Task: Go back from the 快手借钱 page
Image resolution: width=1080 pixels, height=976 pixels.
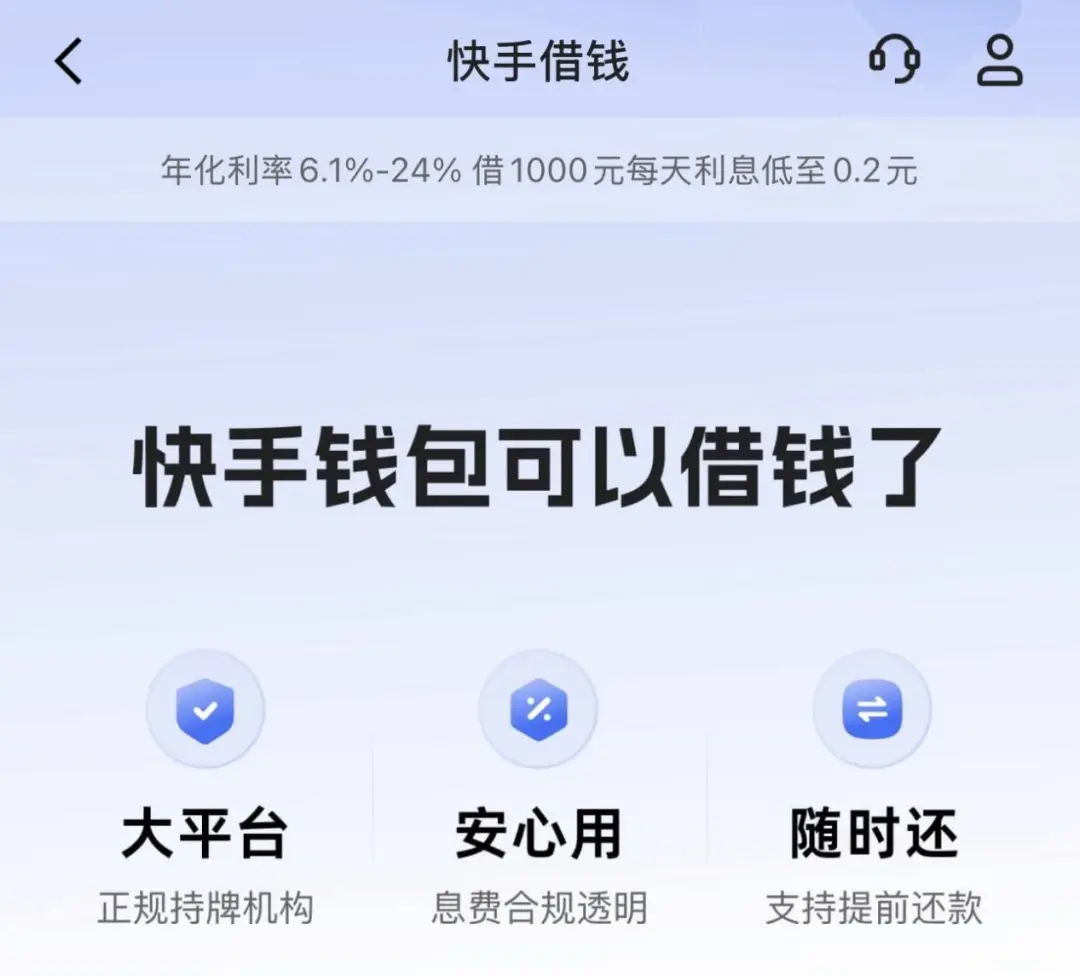Action: click(x=68, y=62)
